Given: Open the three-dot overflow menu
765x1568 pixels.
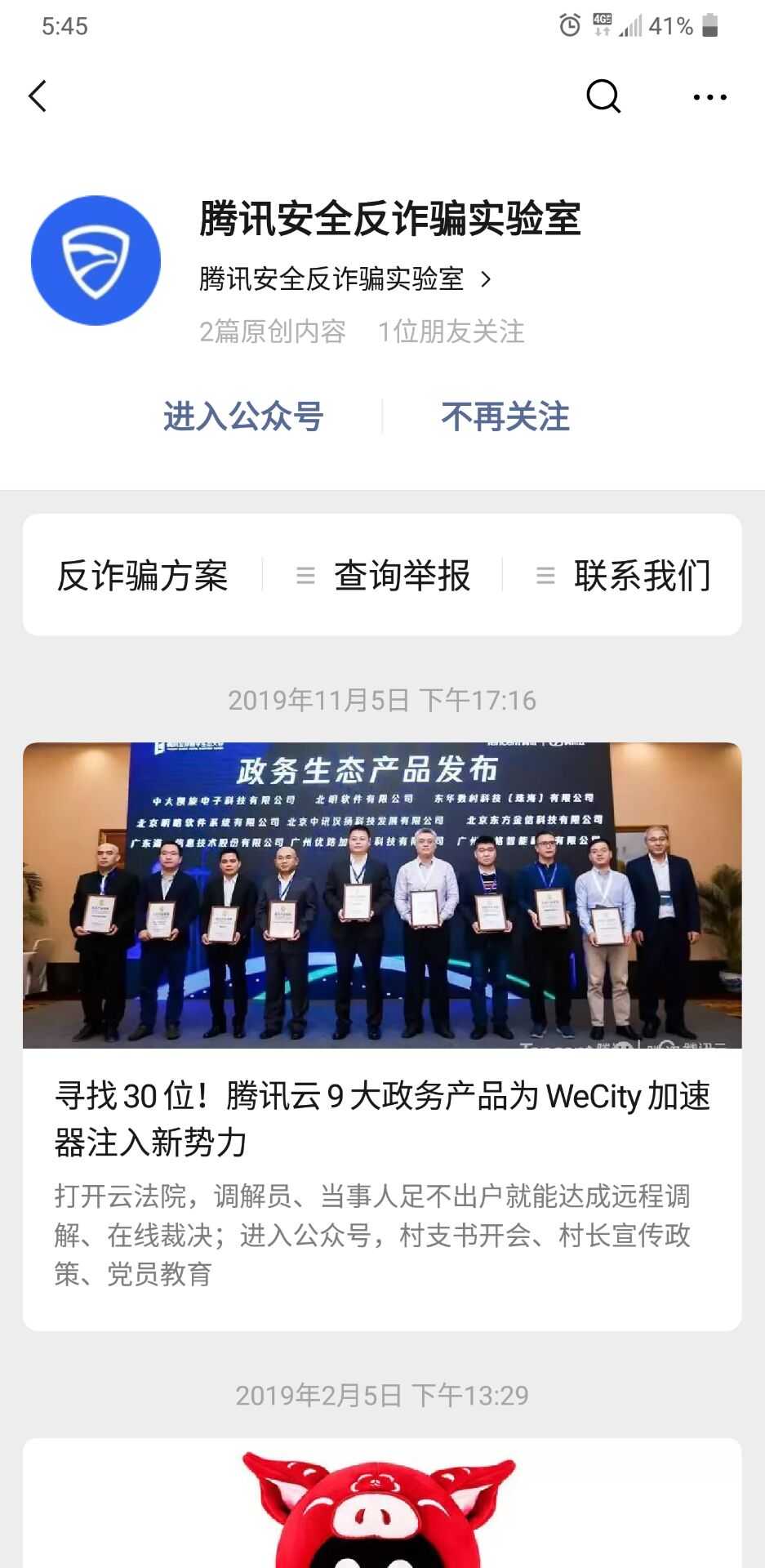Looking at the screenshot, I should (x=709, y=97).
